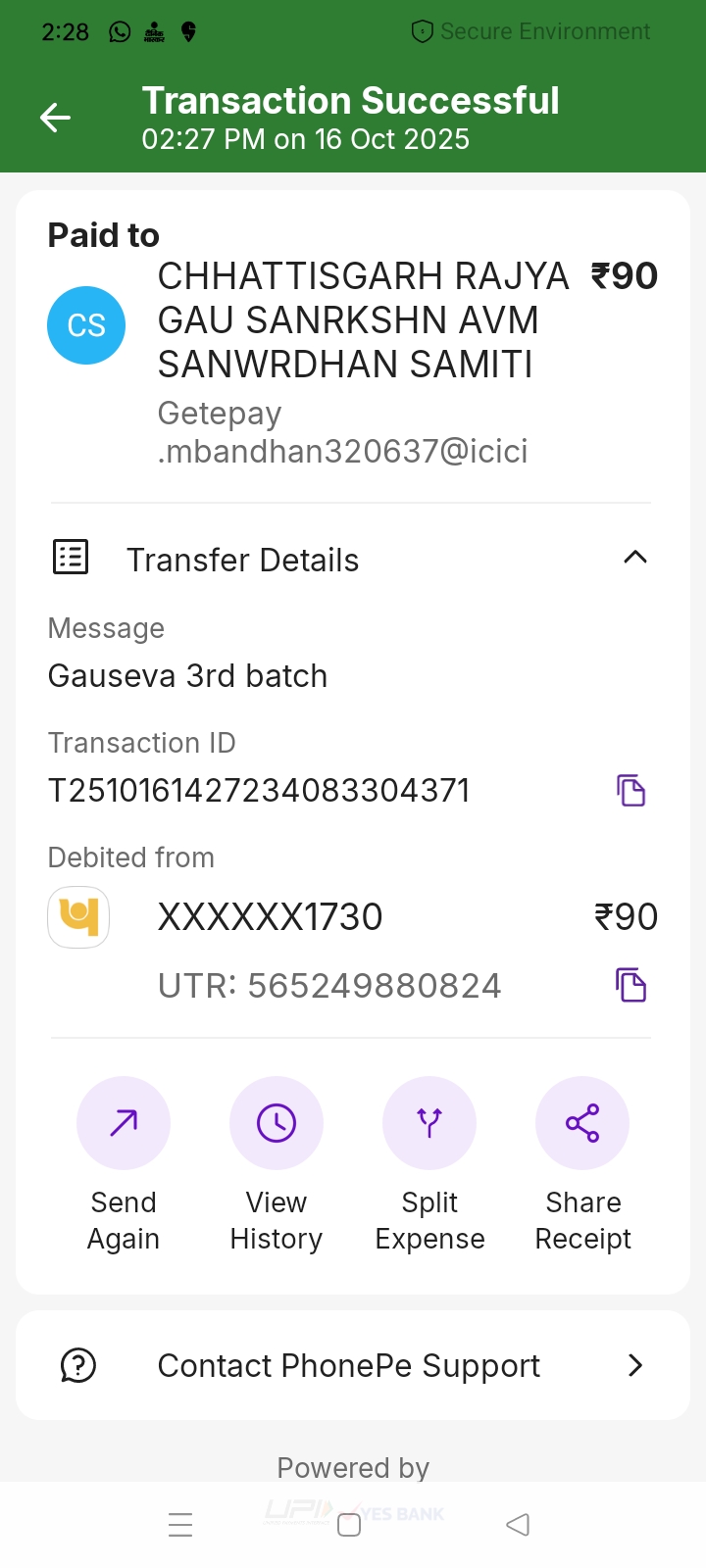Viewport: 706px width, 1568px height.
Task: Tap Send Again to repeat payment
Action: click(124, 1123)
